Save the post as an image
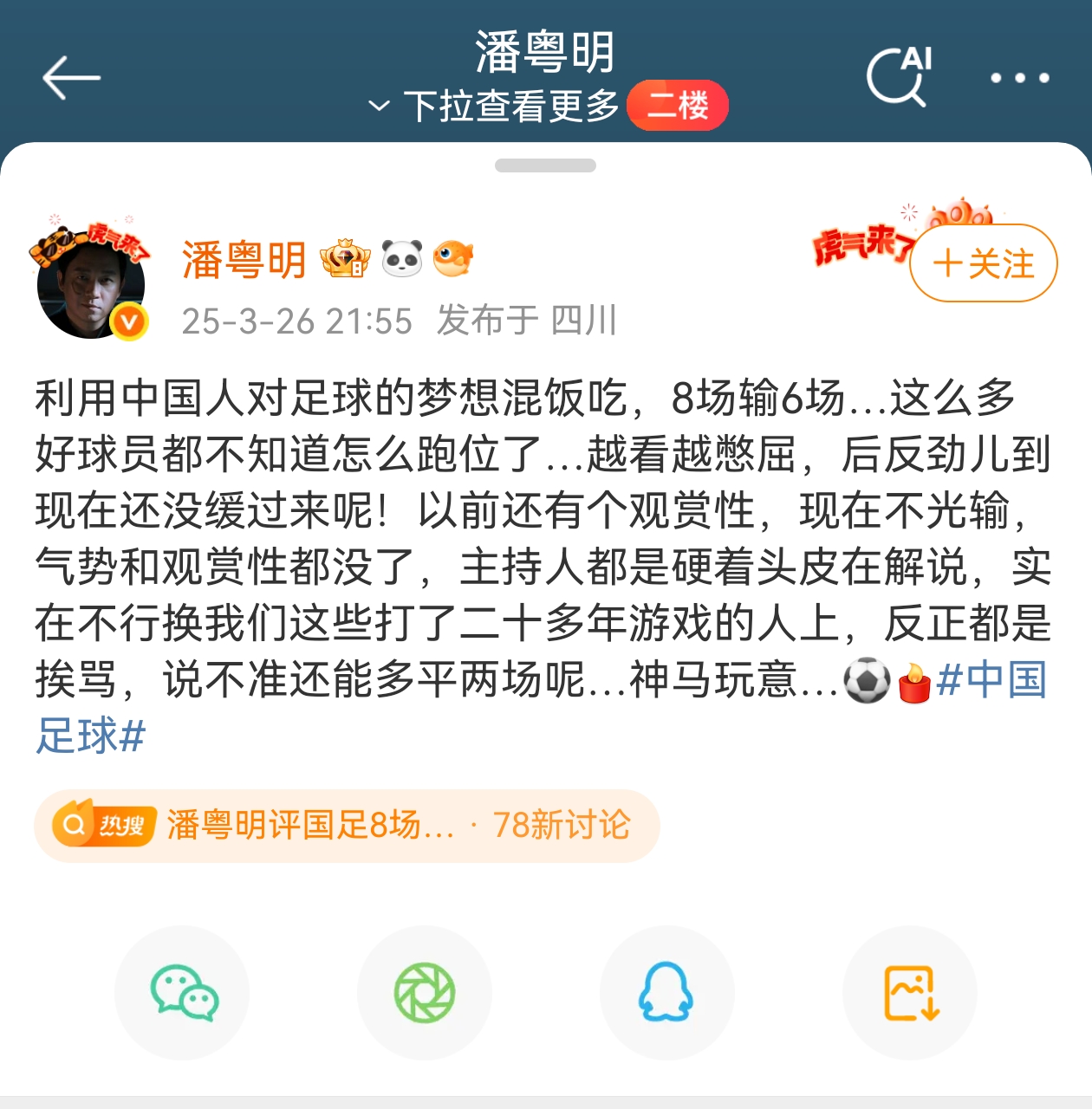This screenshot has width=1092, height=1109. [908, 993]
